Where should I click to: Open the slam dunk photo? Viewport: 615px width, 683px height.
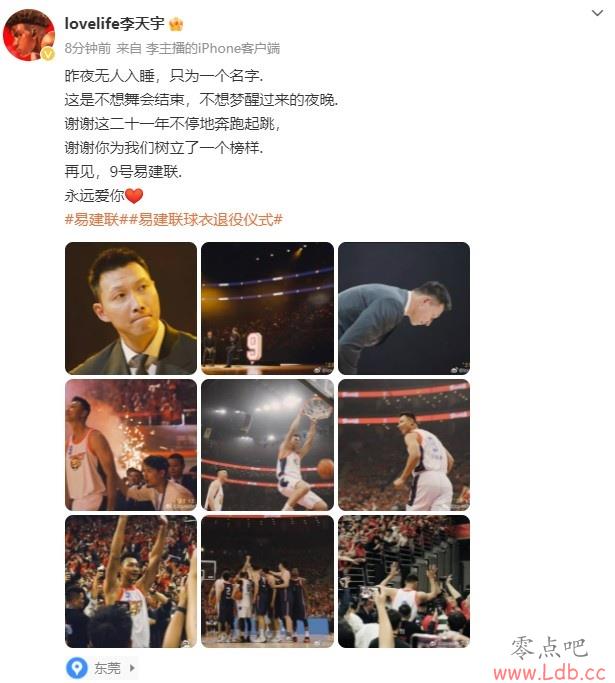coord(267,445)
